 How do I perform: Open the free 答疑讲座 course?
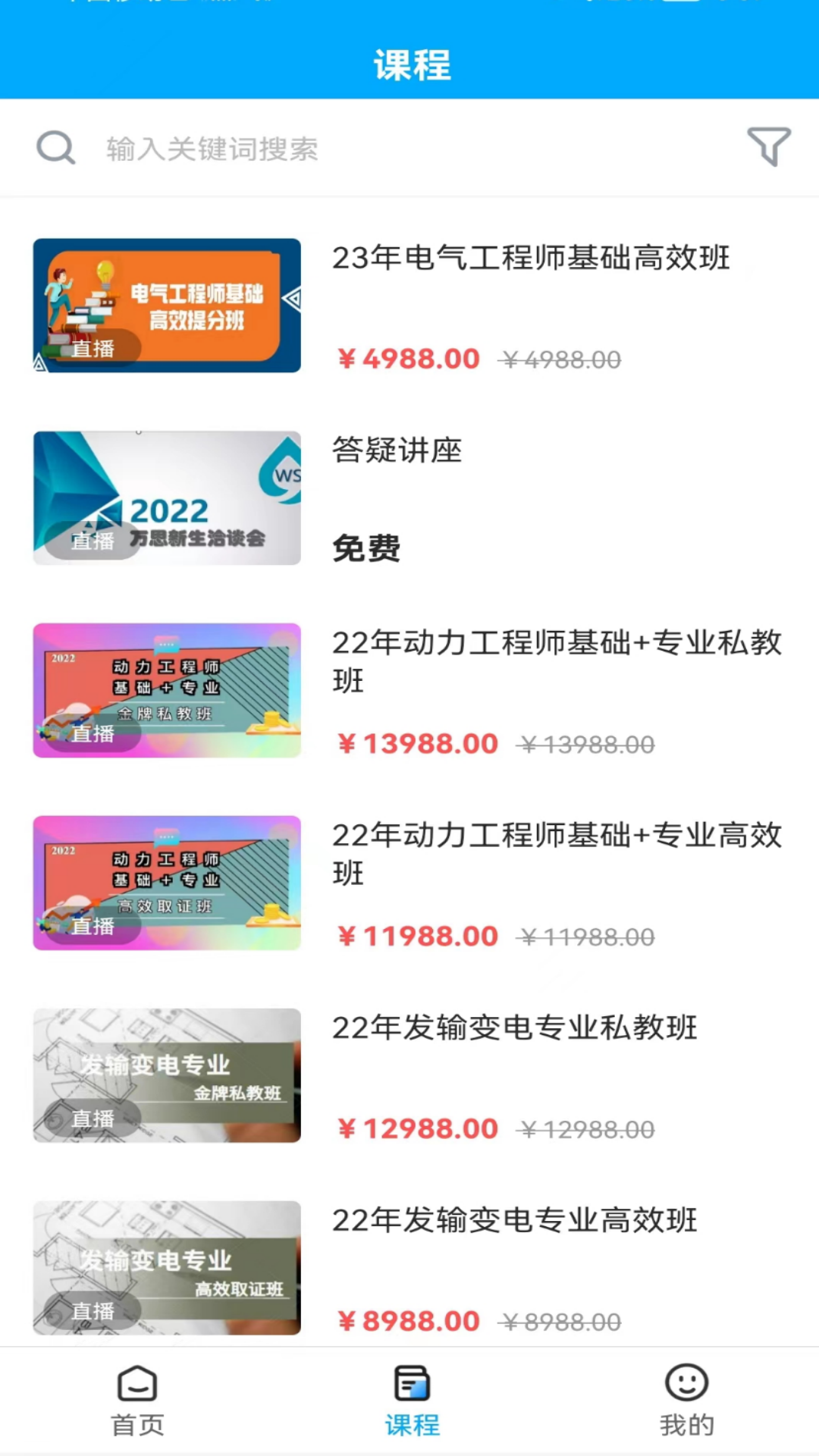(x=397, y=451)
